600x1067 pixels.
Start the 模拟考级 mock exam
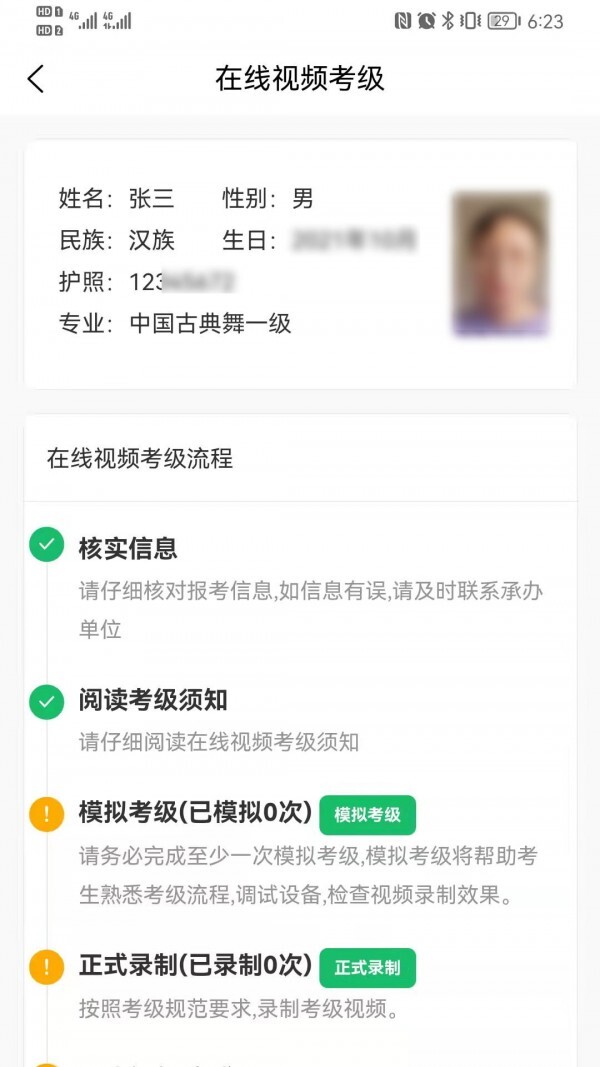click(x=367, y=815)
